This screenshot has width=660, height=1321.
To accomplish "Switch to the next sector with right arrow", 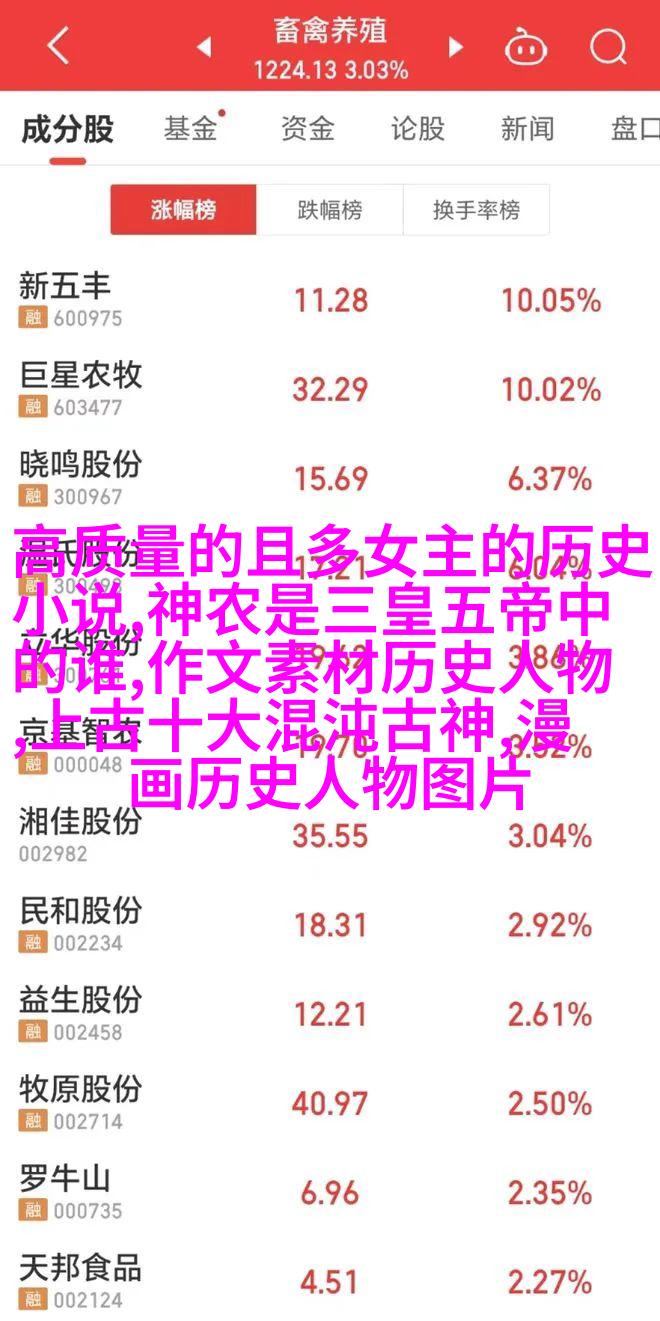I will 456,46.
